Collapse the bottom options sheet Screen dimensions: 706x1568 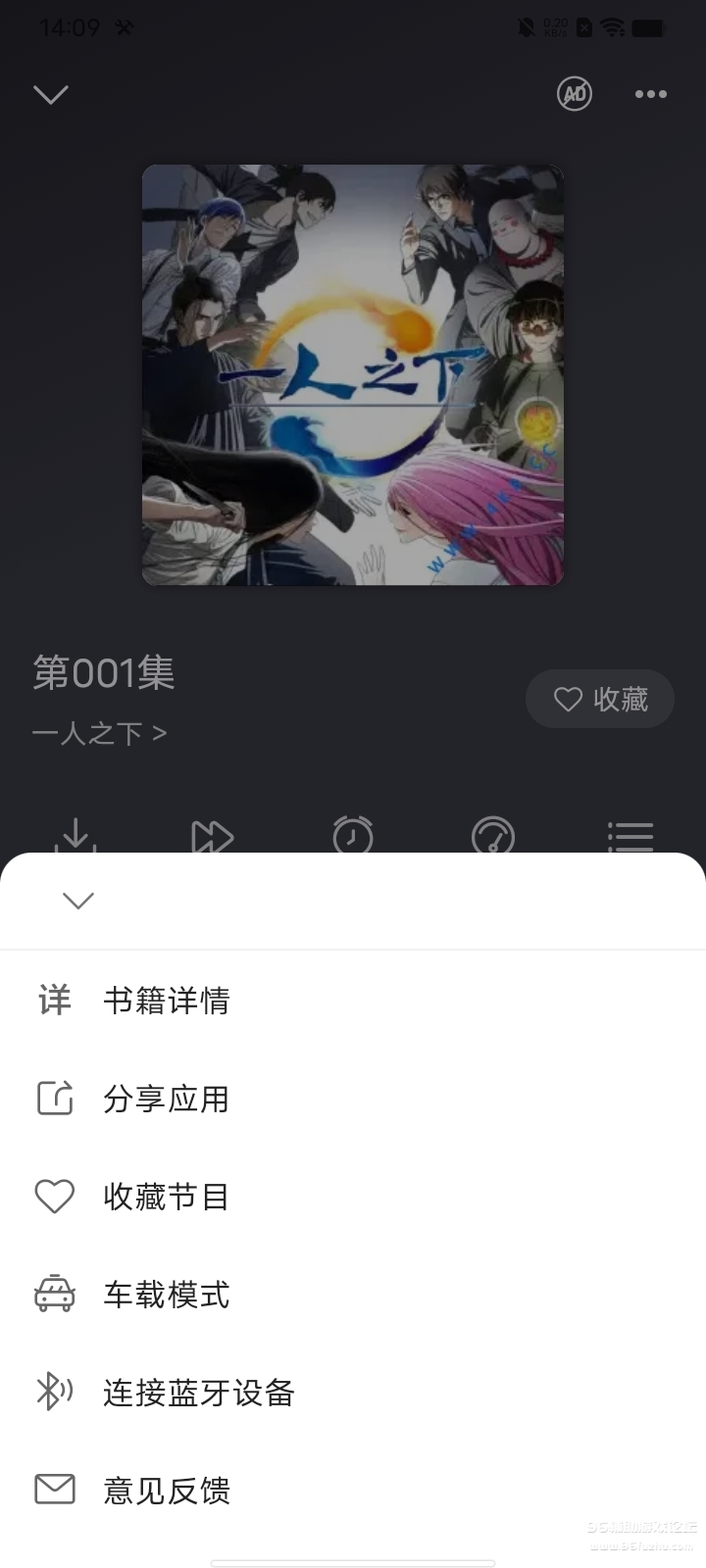[76, 900]
